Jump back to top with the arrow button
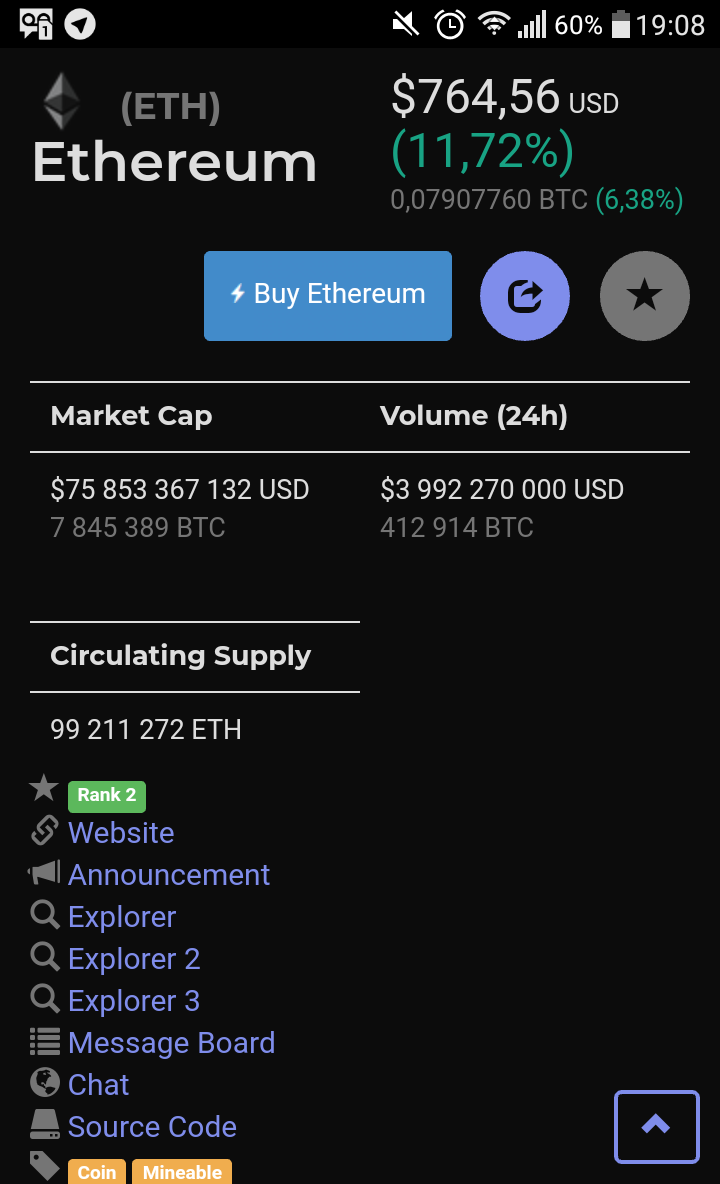The image size is (720, 1184). coord(656,1126)
